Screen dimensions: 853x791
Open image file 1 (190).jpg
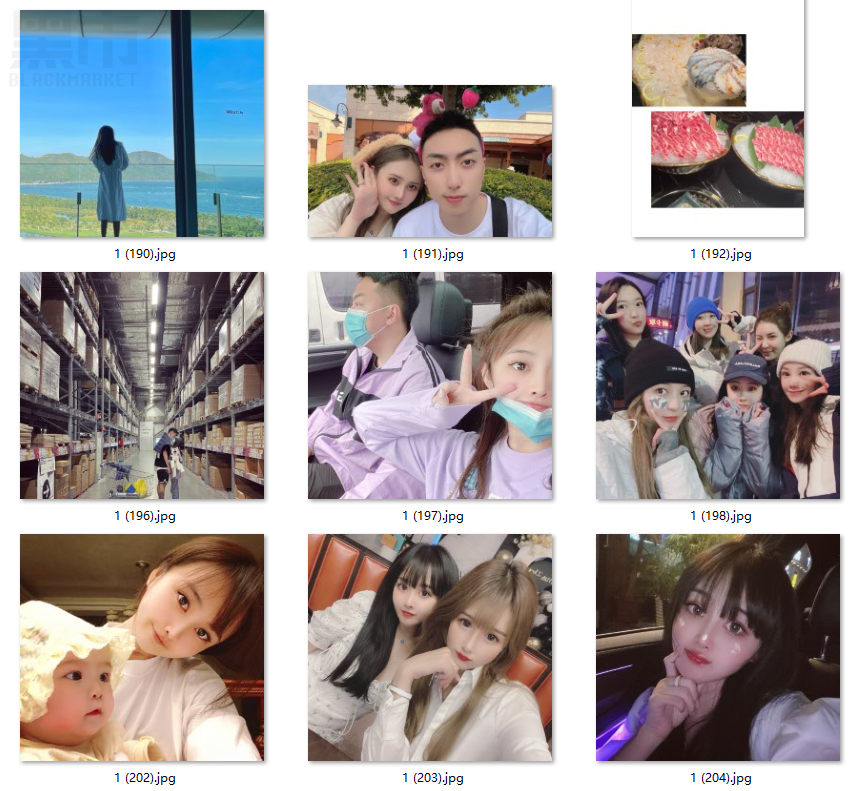pos(142,124)
